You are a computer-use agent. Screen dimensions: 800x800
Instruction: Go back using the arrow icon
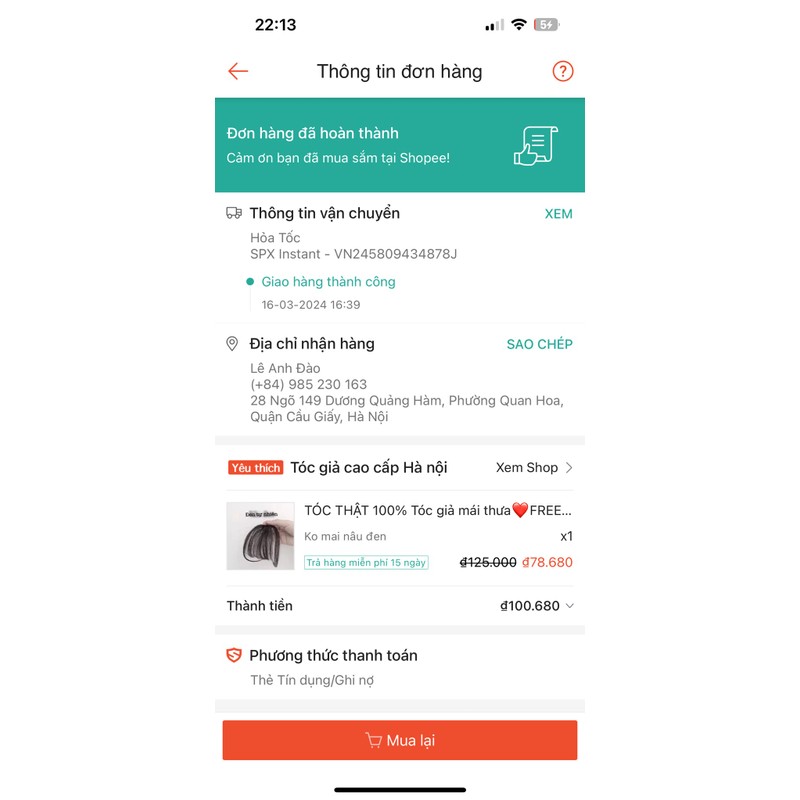coord(238,71)
